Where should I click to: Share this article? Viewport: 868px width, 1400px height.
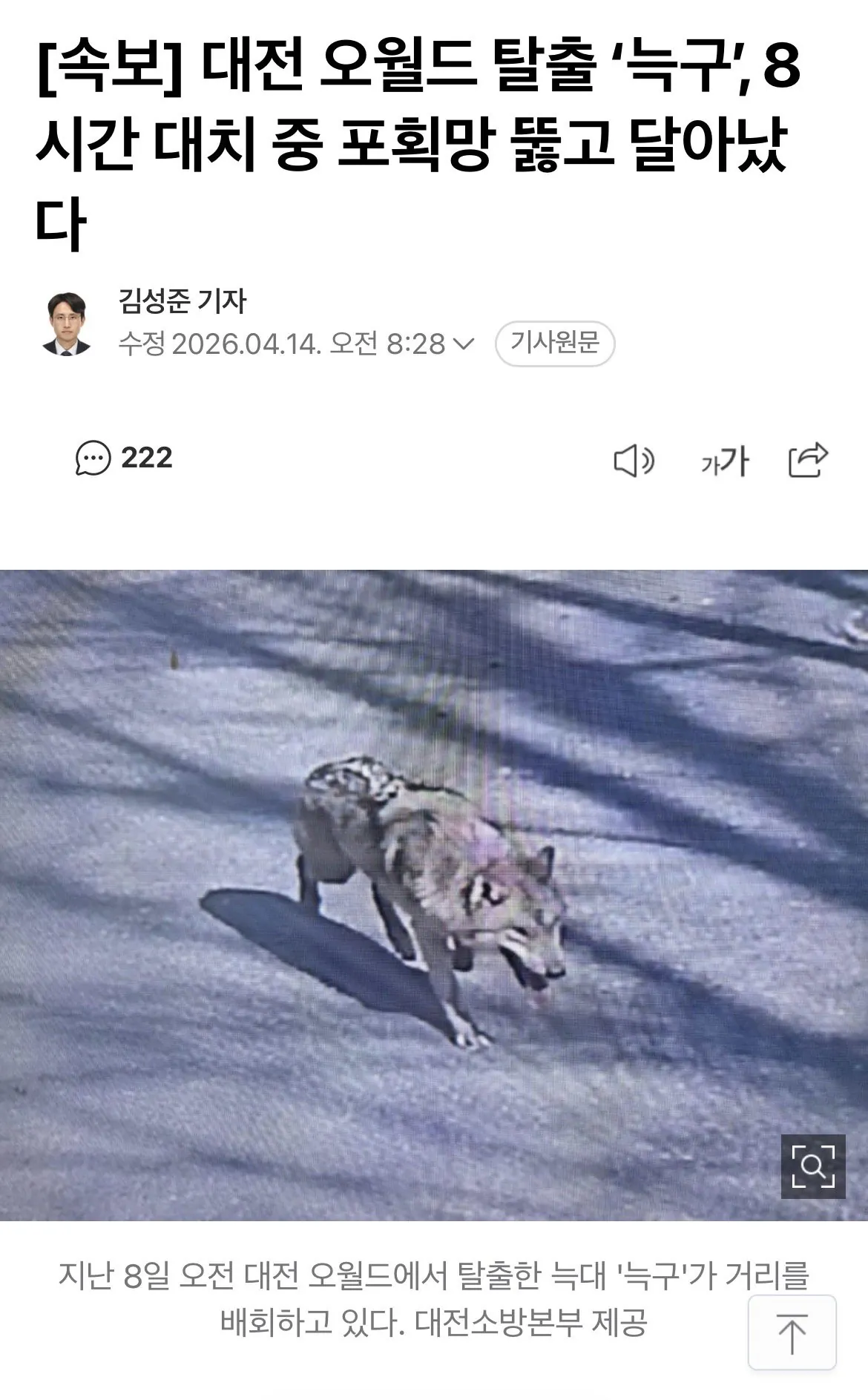click(807, 460)
